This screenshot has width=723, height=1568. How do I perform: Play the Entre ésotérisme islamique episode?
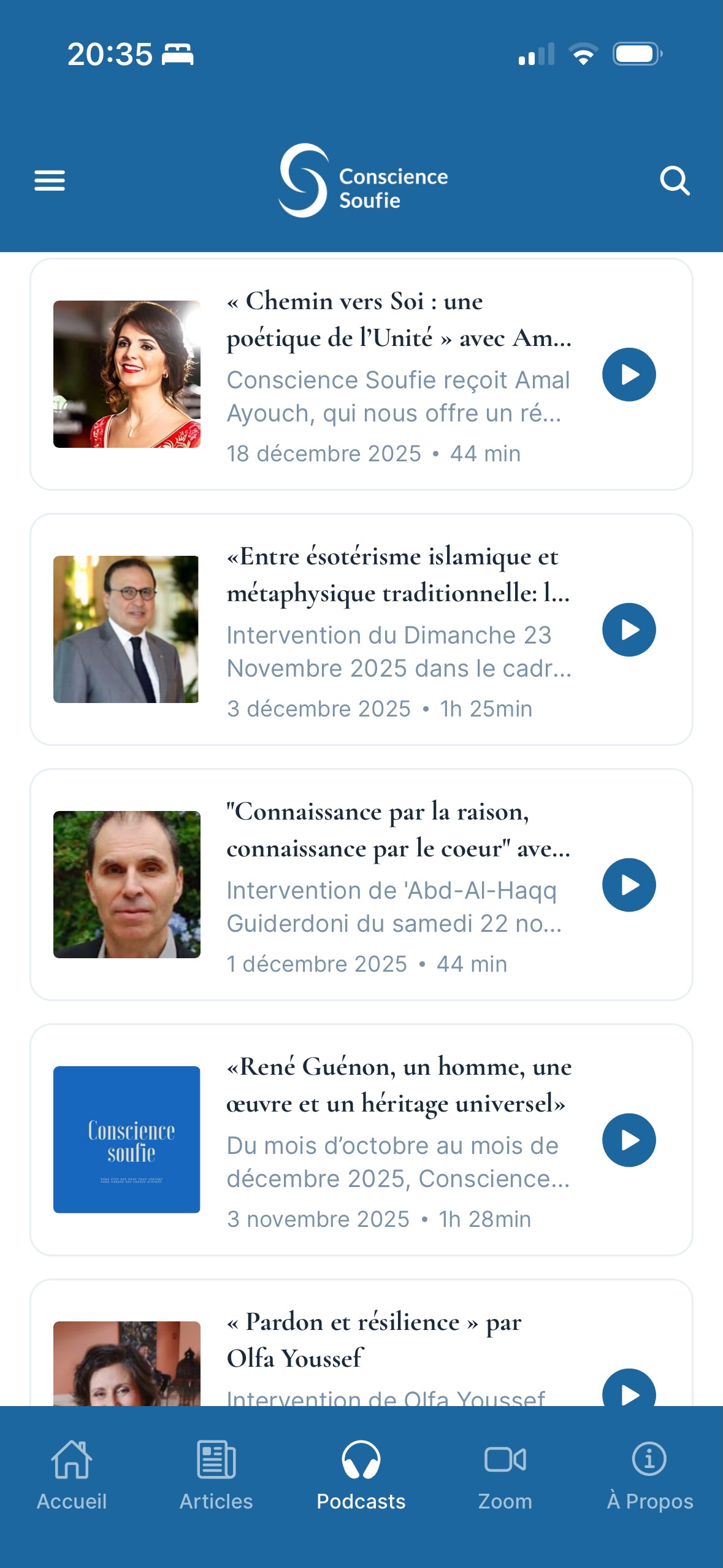coord(629,629)
